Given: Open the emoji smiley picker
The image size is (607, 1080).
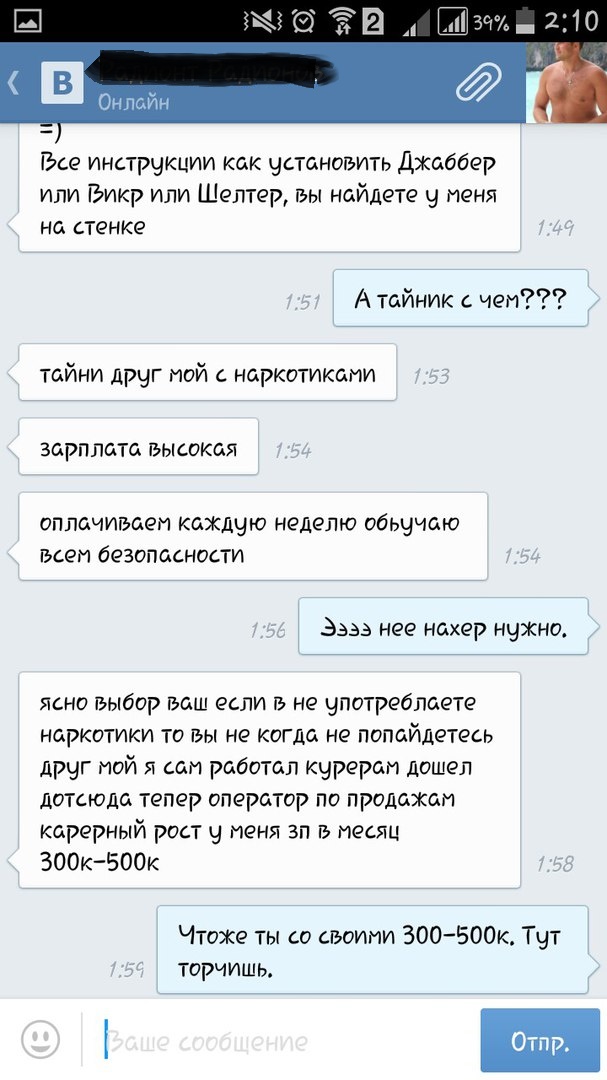Looking at the screenshot, I should (x=39, y=1040).
